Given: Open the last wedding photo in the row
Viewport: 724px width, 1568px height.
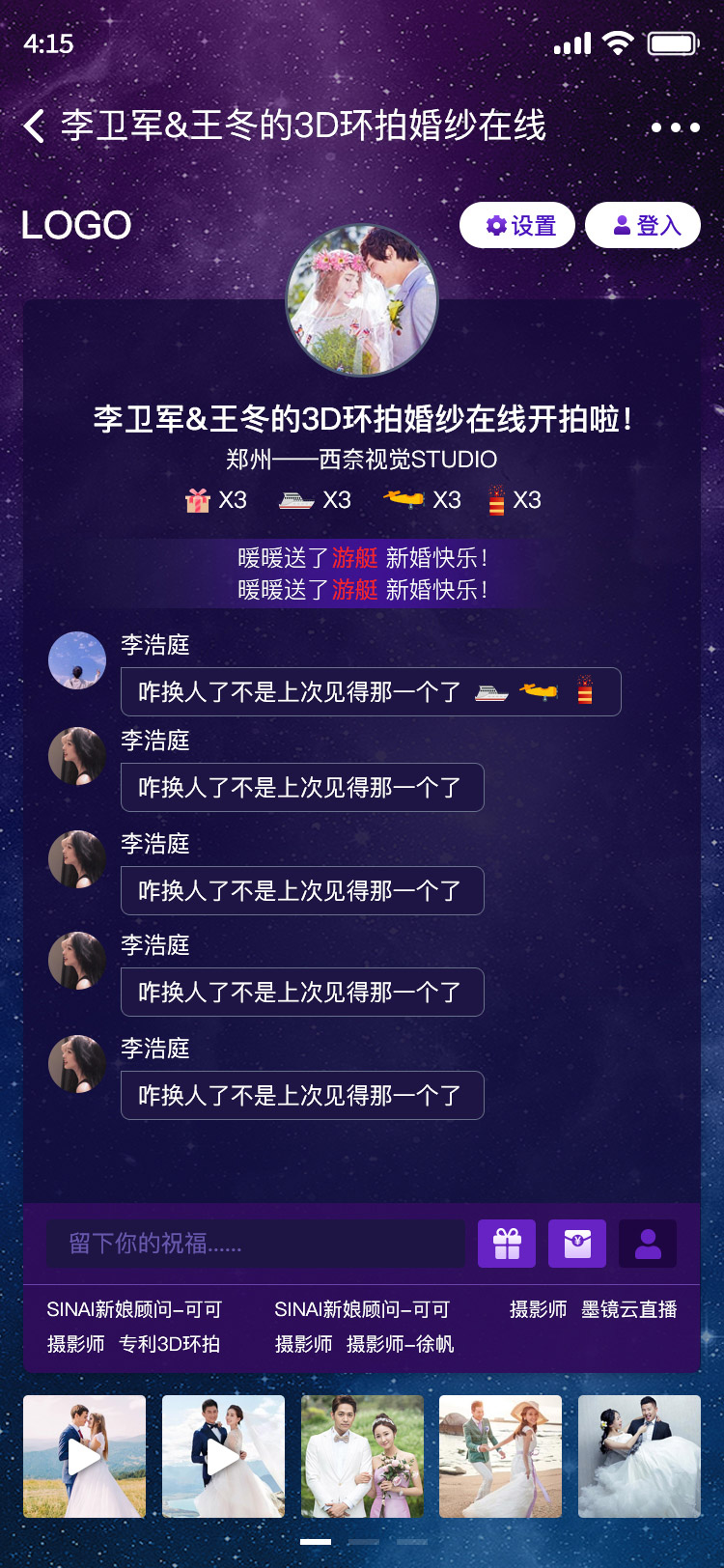Looking at the screenshot, I should 639,1456.
